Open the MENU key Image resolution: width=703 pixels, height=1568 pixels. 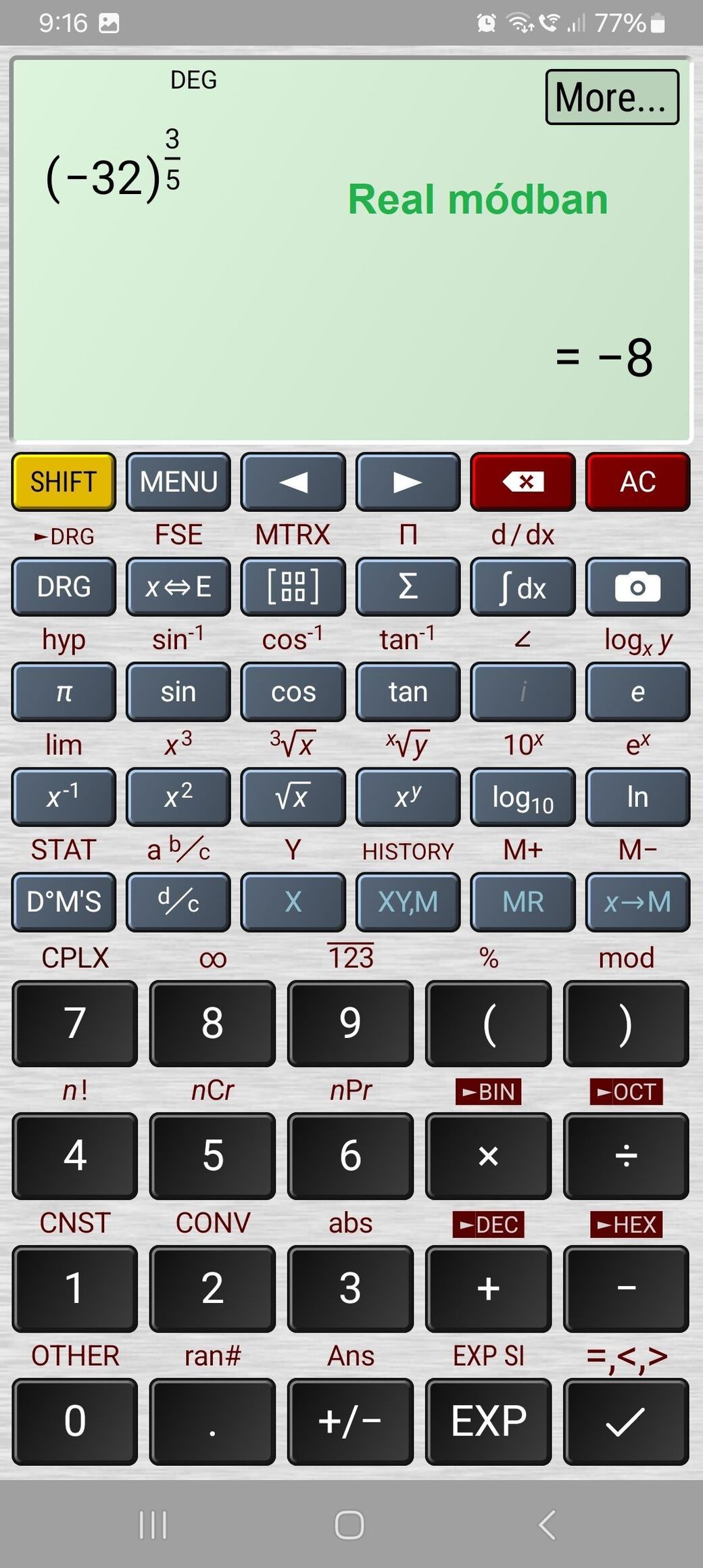click(178, 481)
